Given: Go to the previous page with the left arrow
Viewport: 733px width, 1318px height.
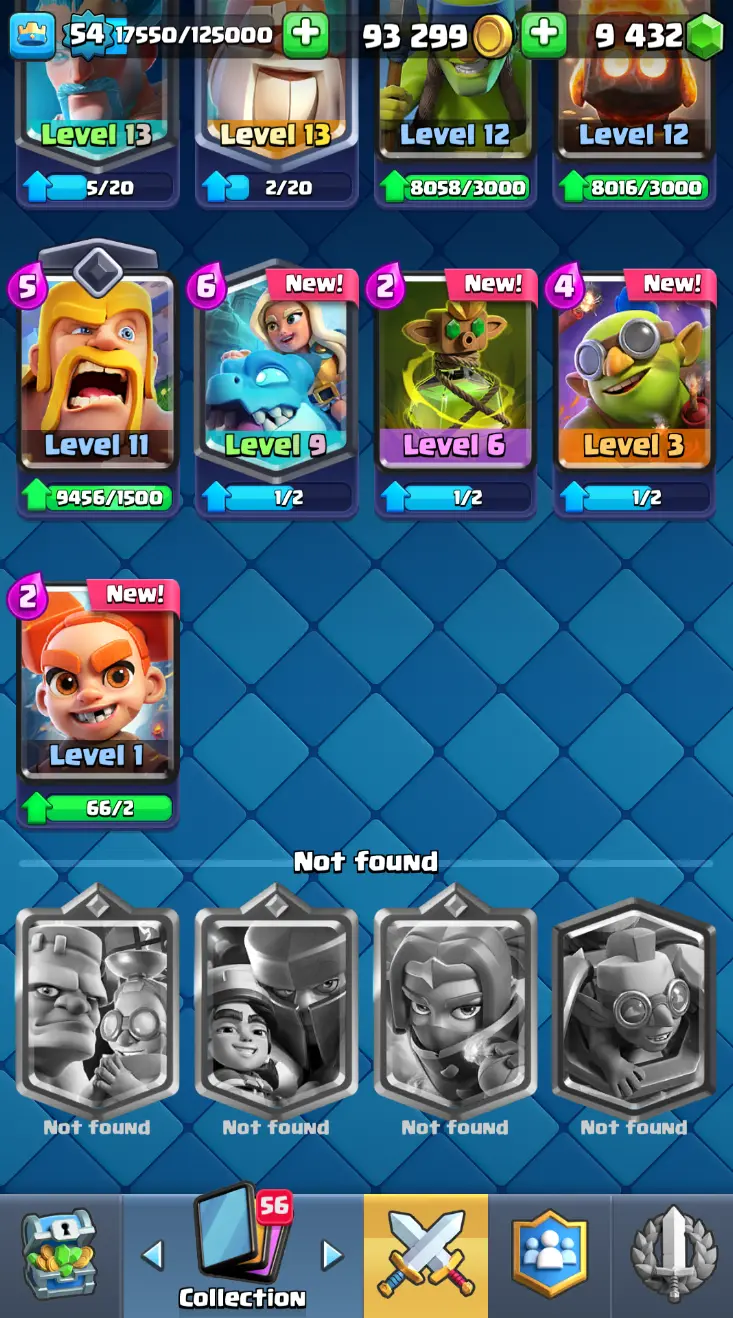Looking at the screenshot, I should tap(152, 1255).
